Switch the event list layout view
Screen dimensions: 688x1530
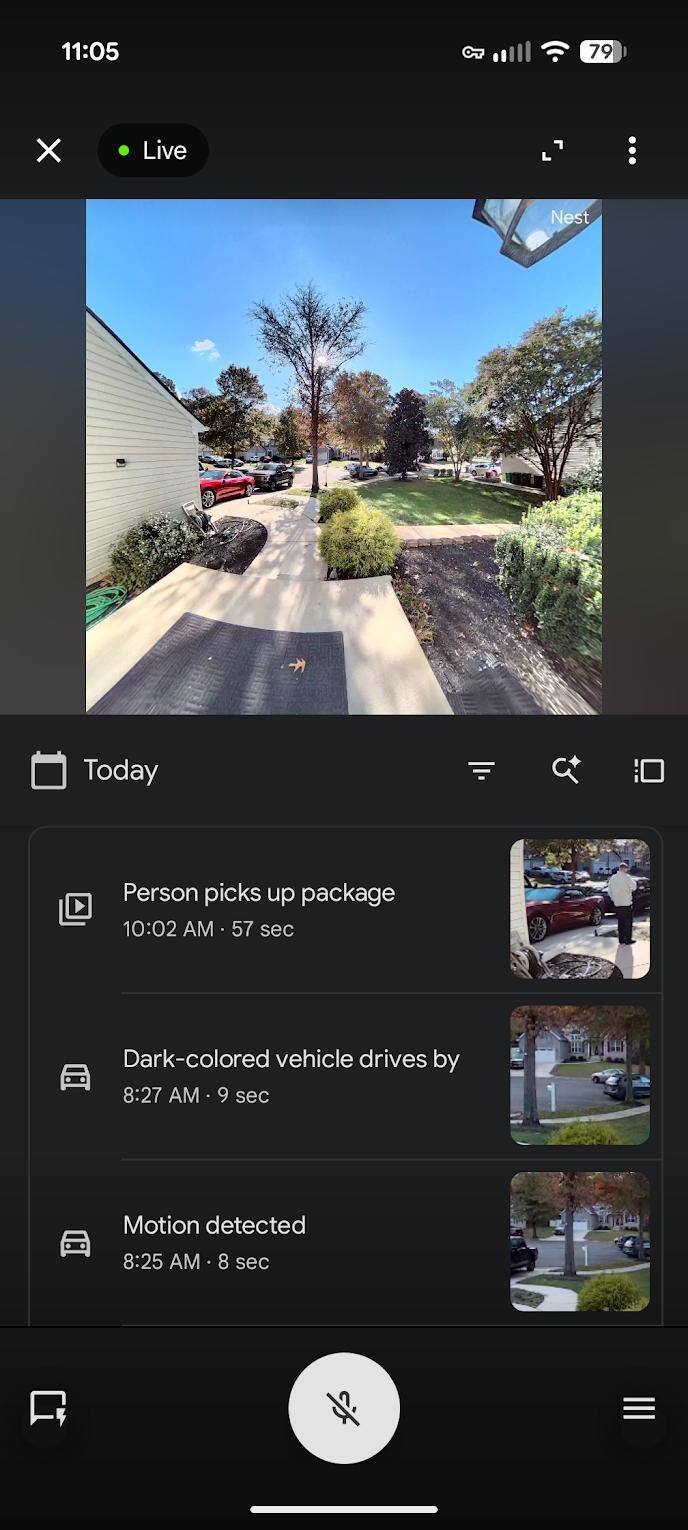[649, 770]
